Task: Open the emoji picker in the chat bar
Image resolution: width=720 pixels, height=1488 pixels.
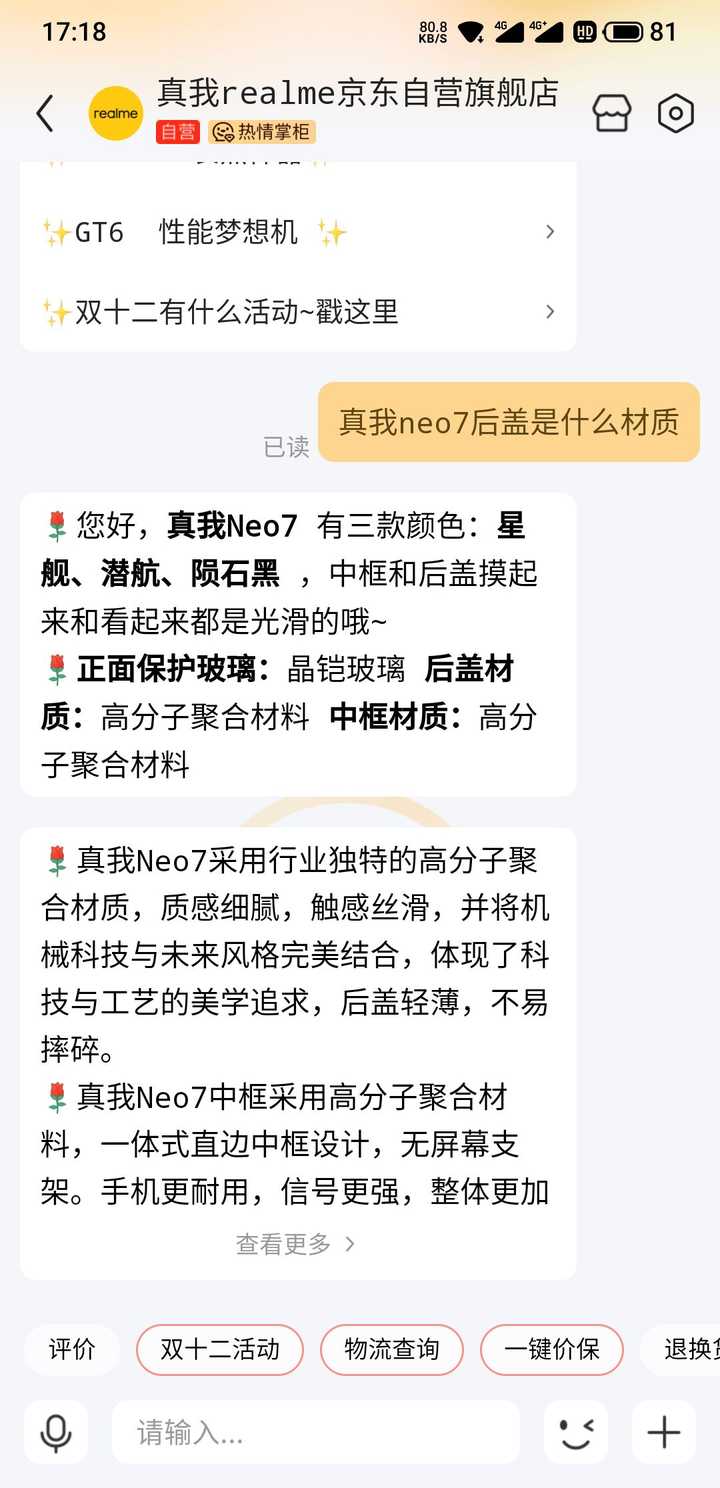Action: [576, 1432]
